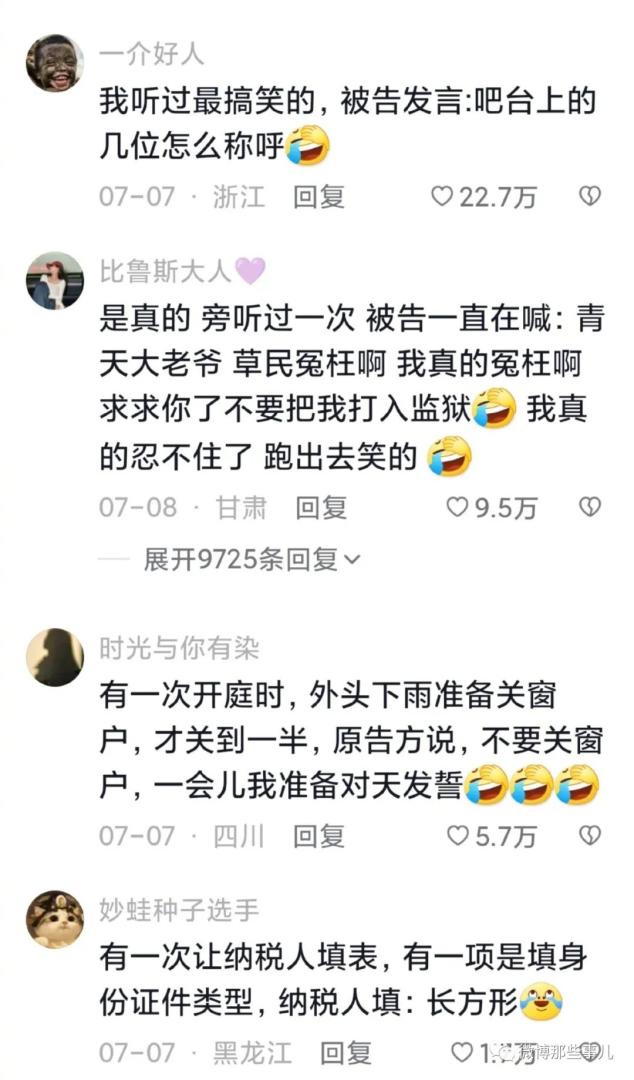Dislike the comment from 时光与你有染
The height and width of the screenshot is (1080, 634).
coord(591,835)
